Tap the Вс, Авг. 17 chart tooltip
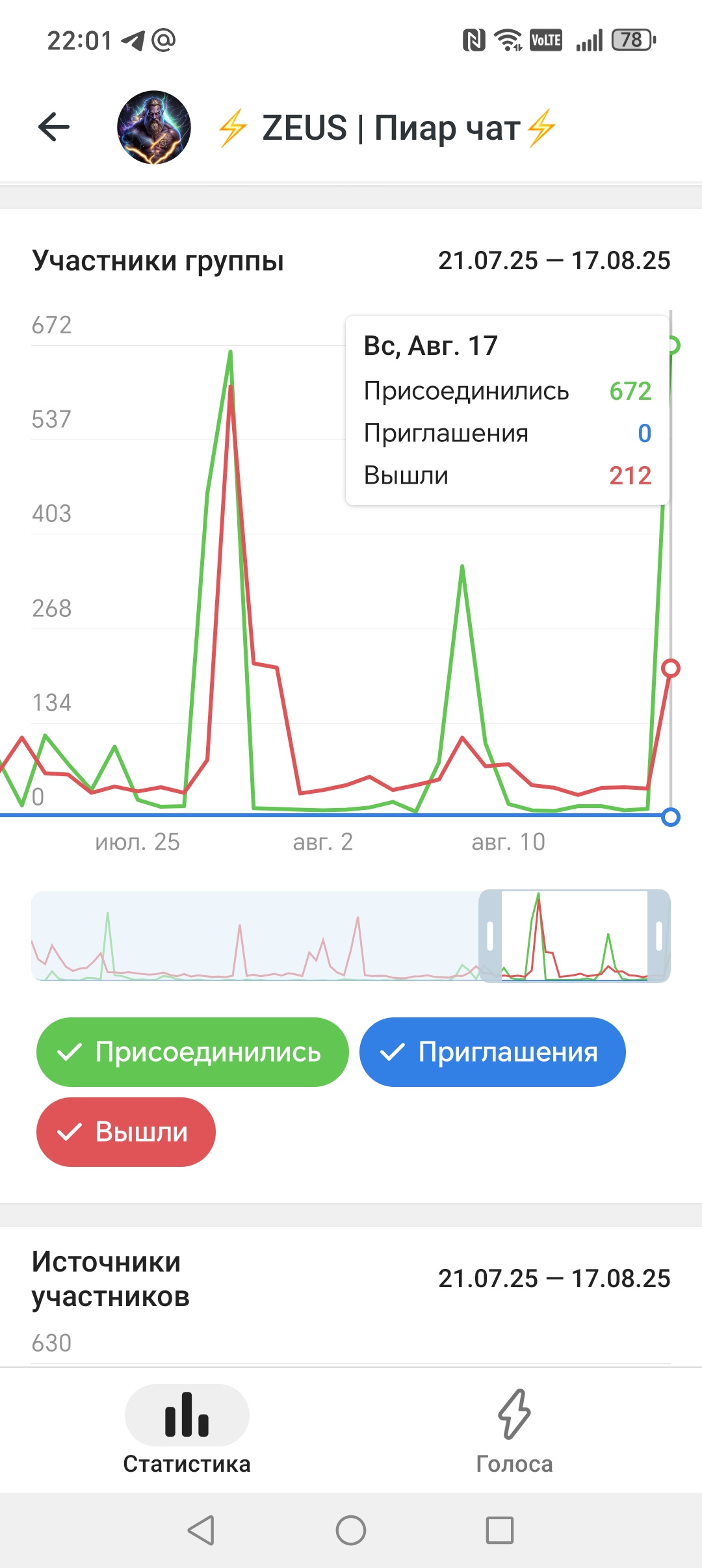Image resolution: width=702 pixels, height=1568 pixels. tap(508, 410)
